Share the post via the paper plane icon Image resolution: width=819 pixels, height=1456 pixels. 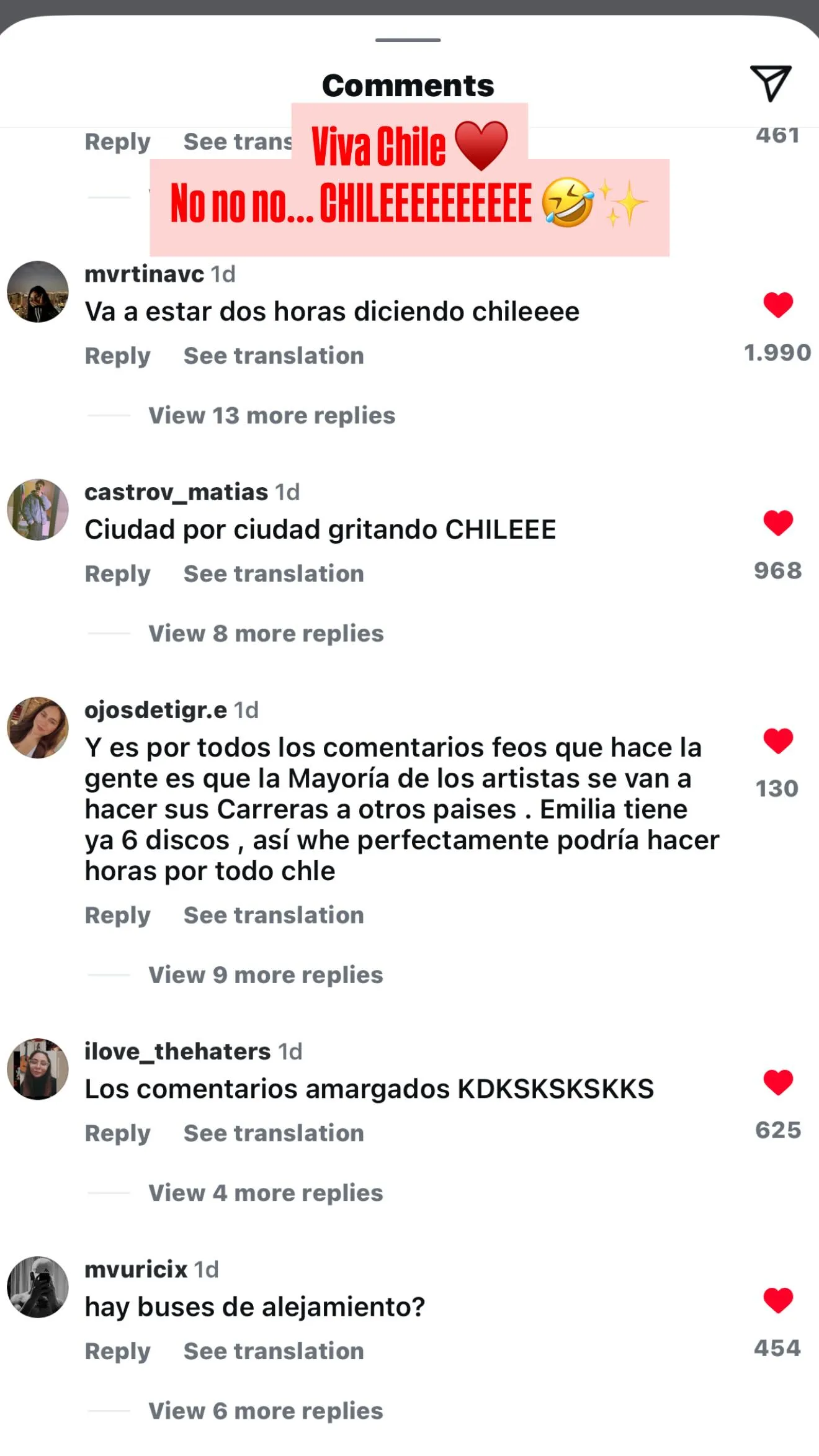770,83
